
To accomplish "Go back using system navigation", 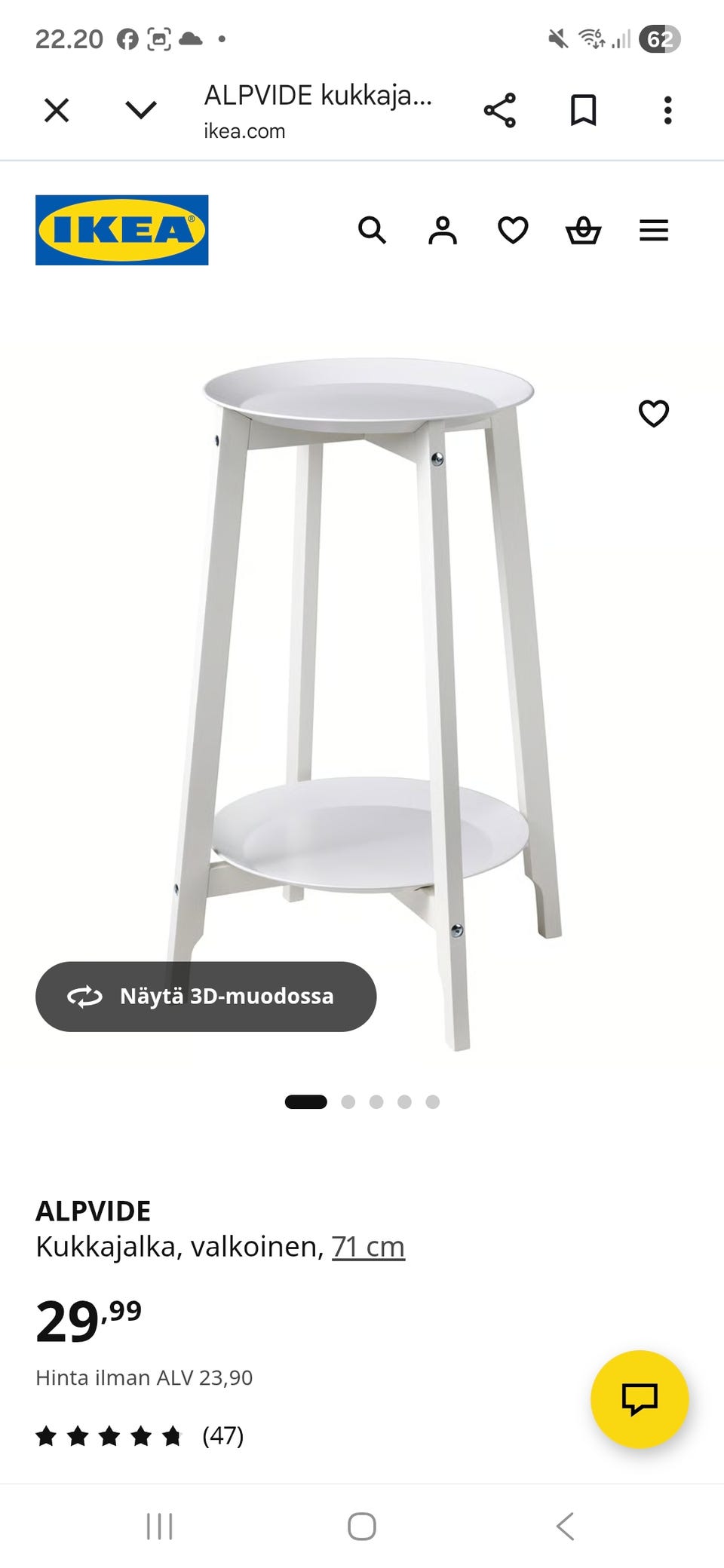I will pyautogui.click(x=565, y=1527).
